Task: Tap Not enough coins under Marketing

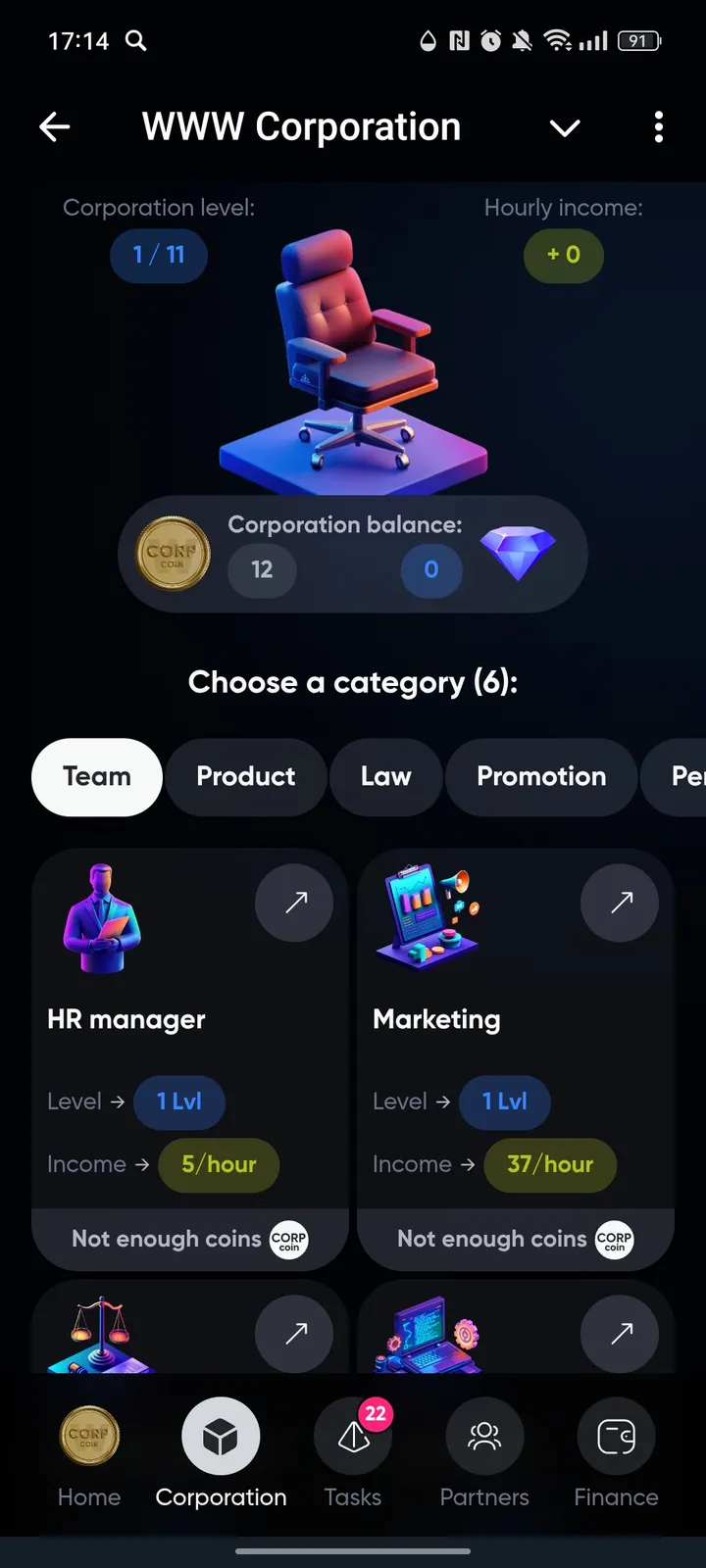Action: click(515, 1239)
